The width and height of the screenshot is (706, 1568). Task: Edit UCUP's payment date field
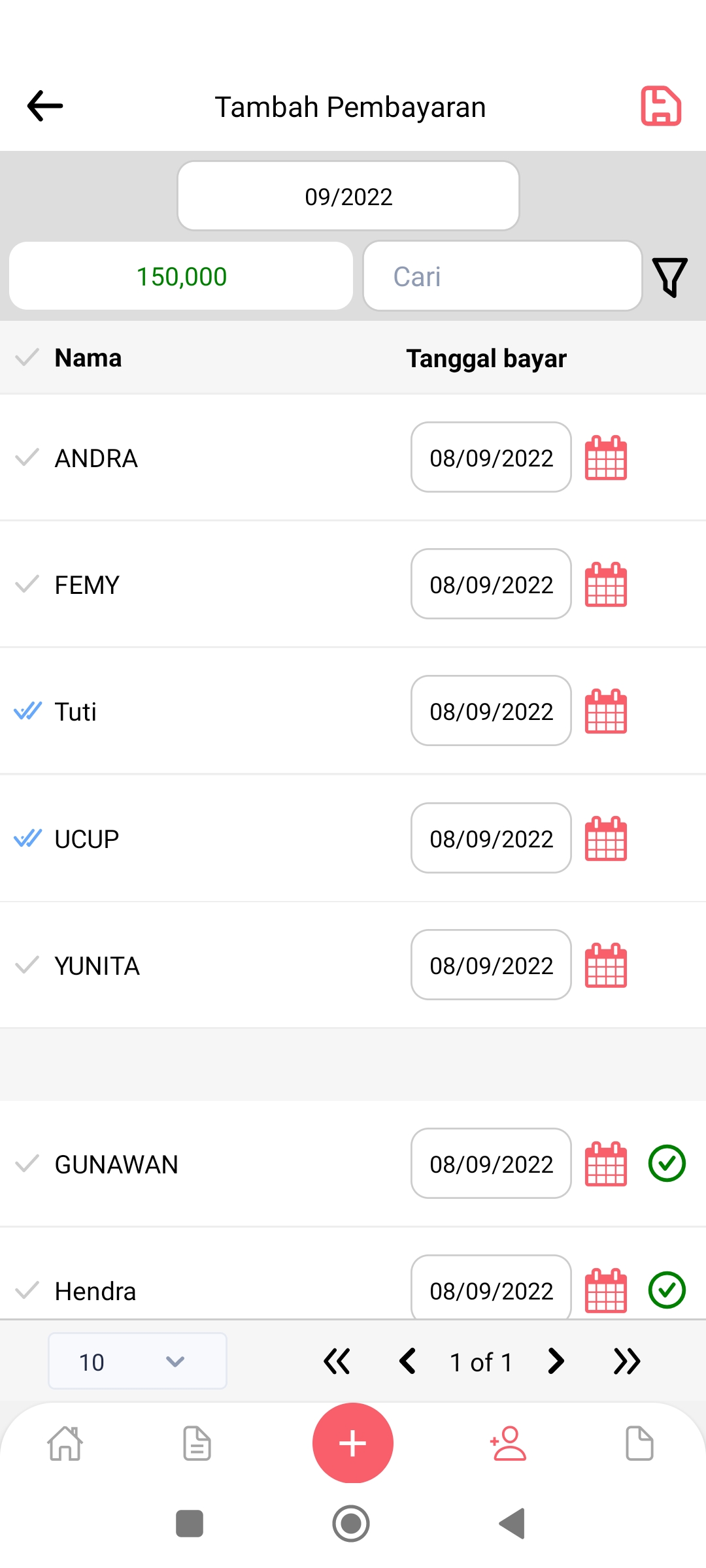[491, 838]
